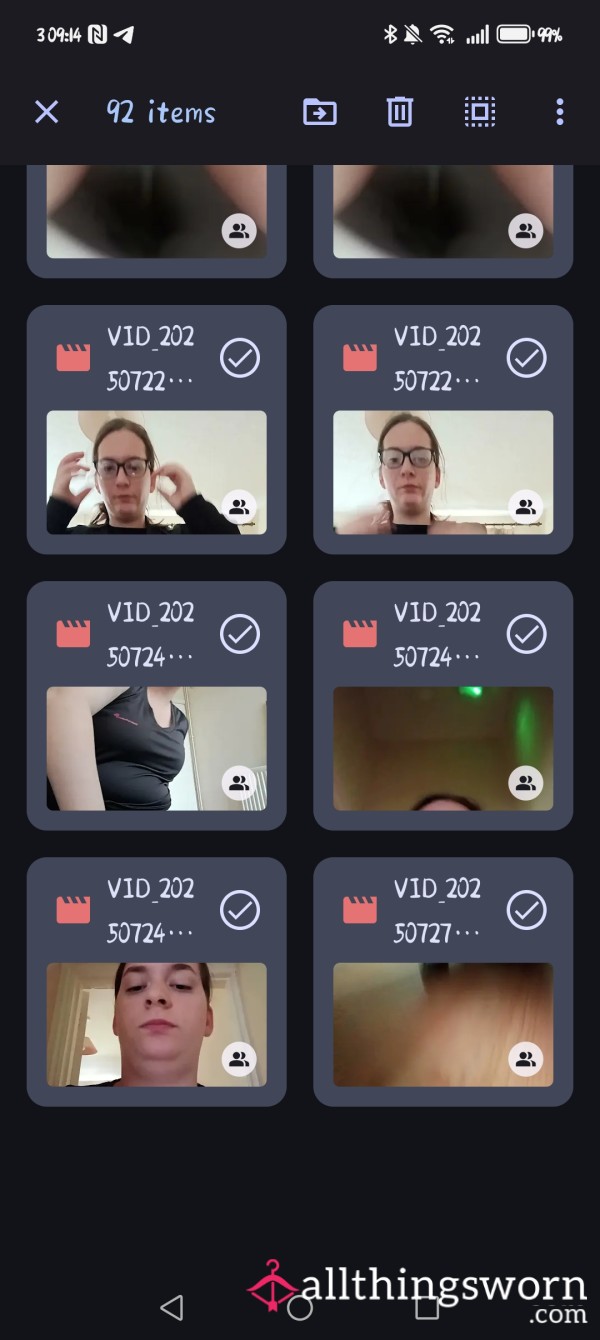Tap the select-all dashed square icon
The image size is (600, 1340).
[x=480, y=112]
